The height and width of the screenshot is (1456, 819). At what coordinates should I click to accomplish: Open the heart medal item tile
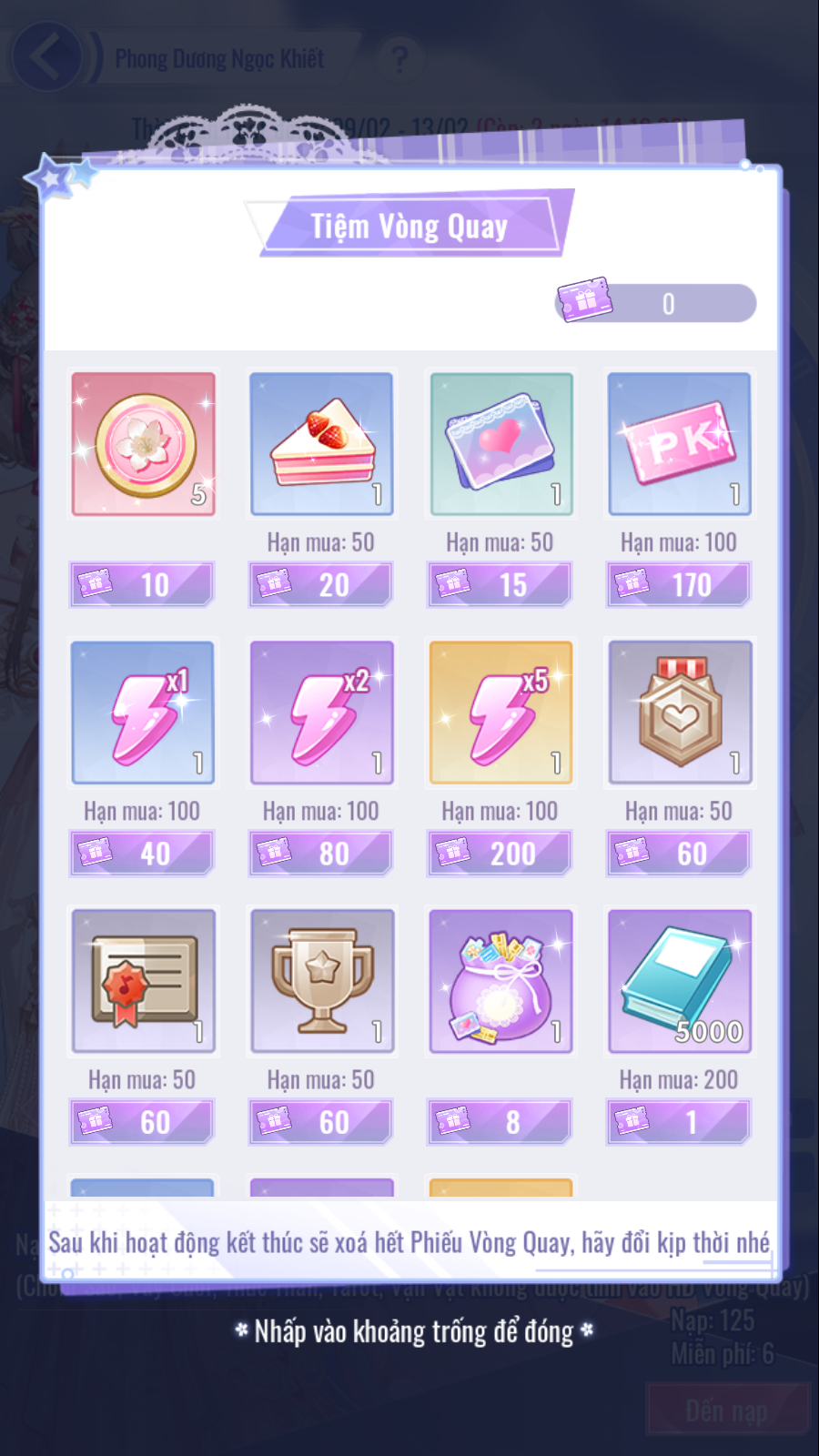tap(679, 713)
